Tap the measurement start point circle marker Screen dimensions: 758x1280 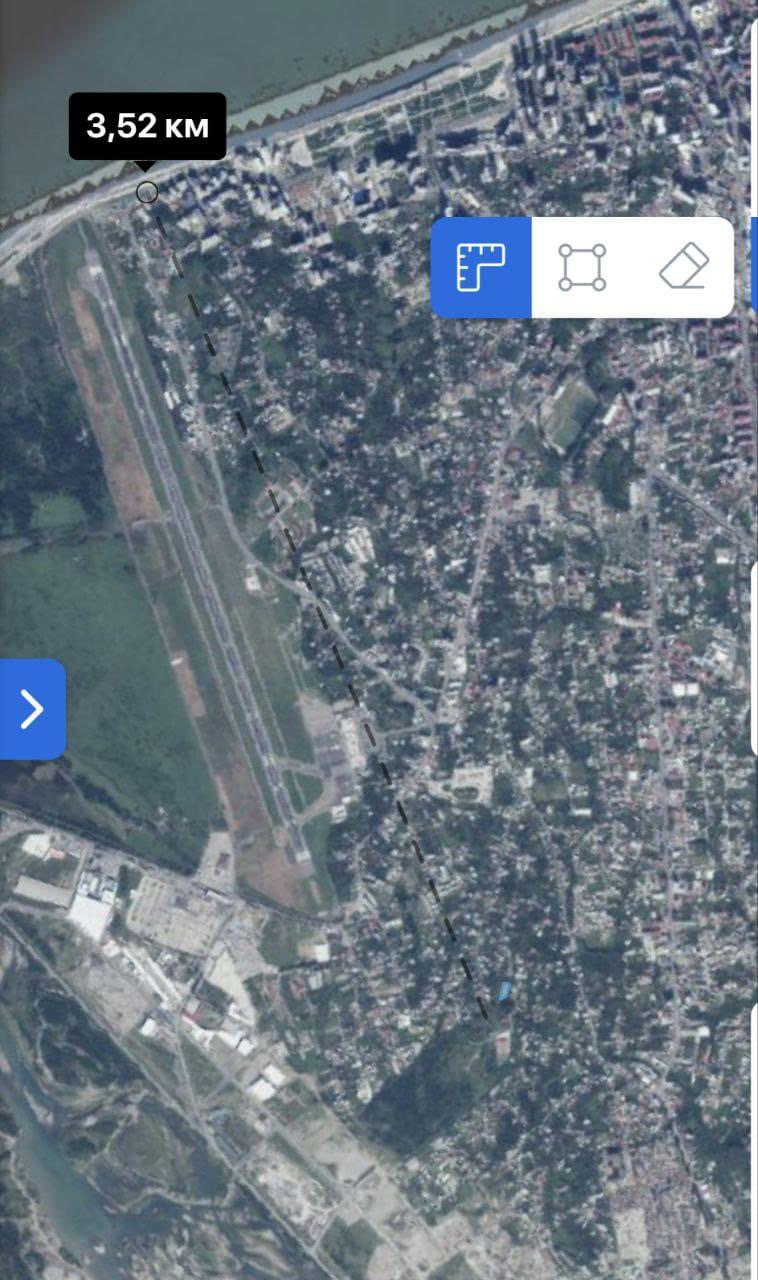tap(147, 192)
